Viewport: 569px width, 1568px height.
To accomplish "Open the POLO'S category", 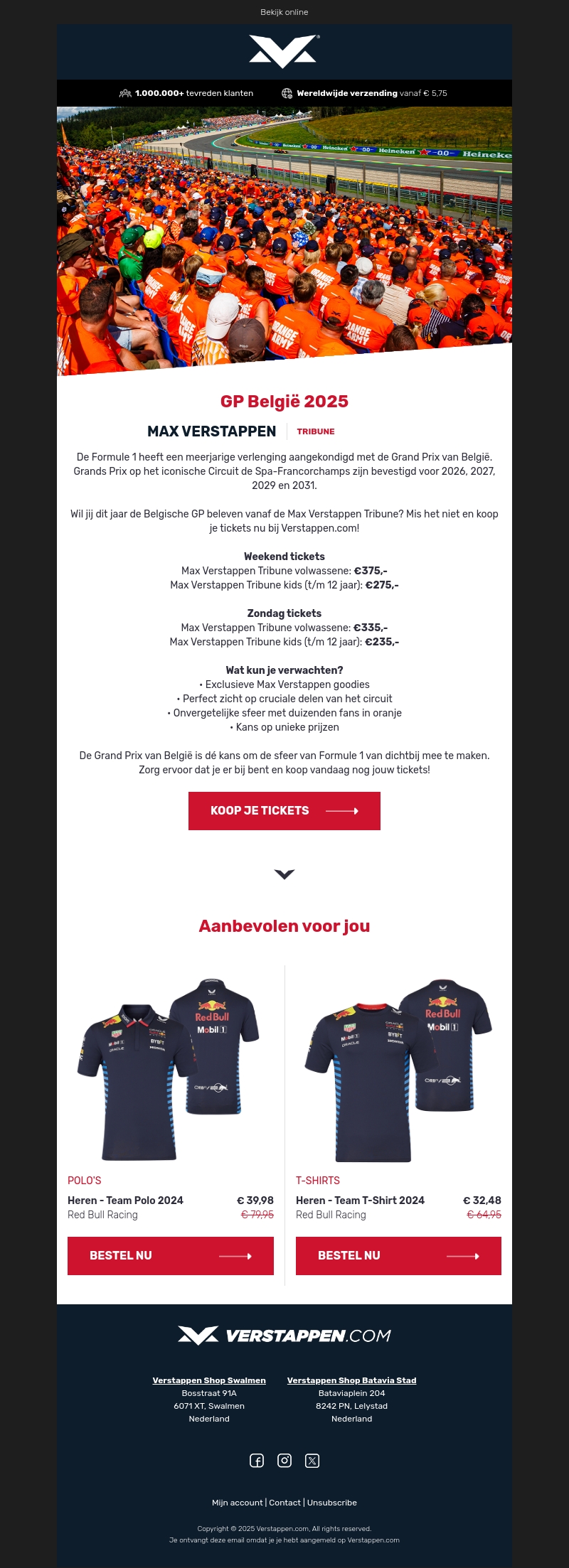I will pyautogui.click(x=83, y=1181).
